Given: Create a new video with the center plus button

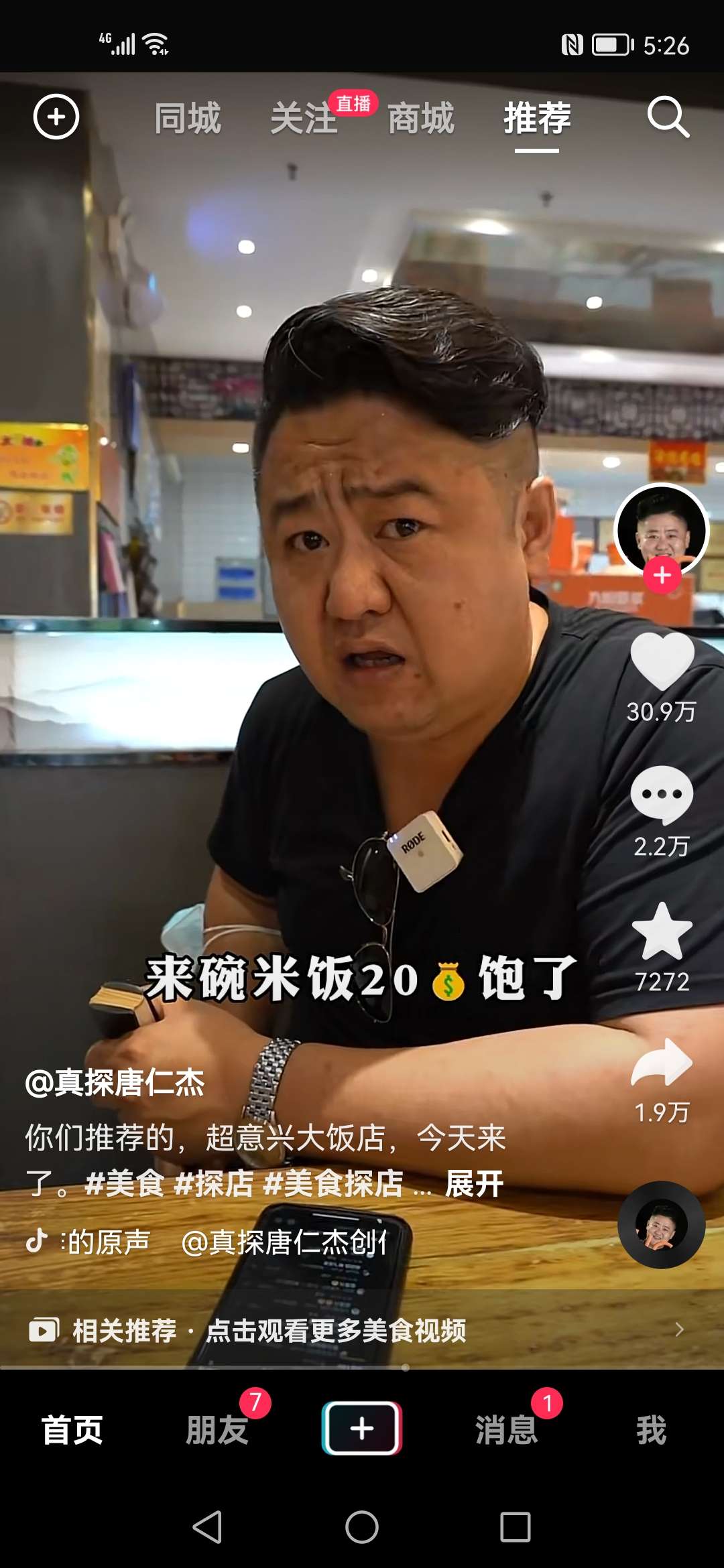Looking at the screenshot, I should (x=362, y=1428).
